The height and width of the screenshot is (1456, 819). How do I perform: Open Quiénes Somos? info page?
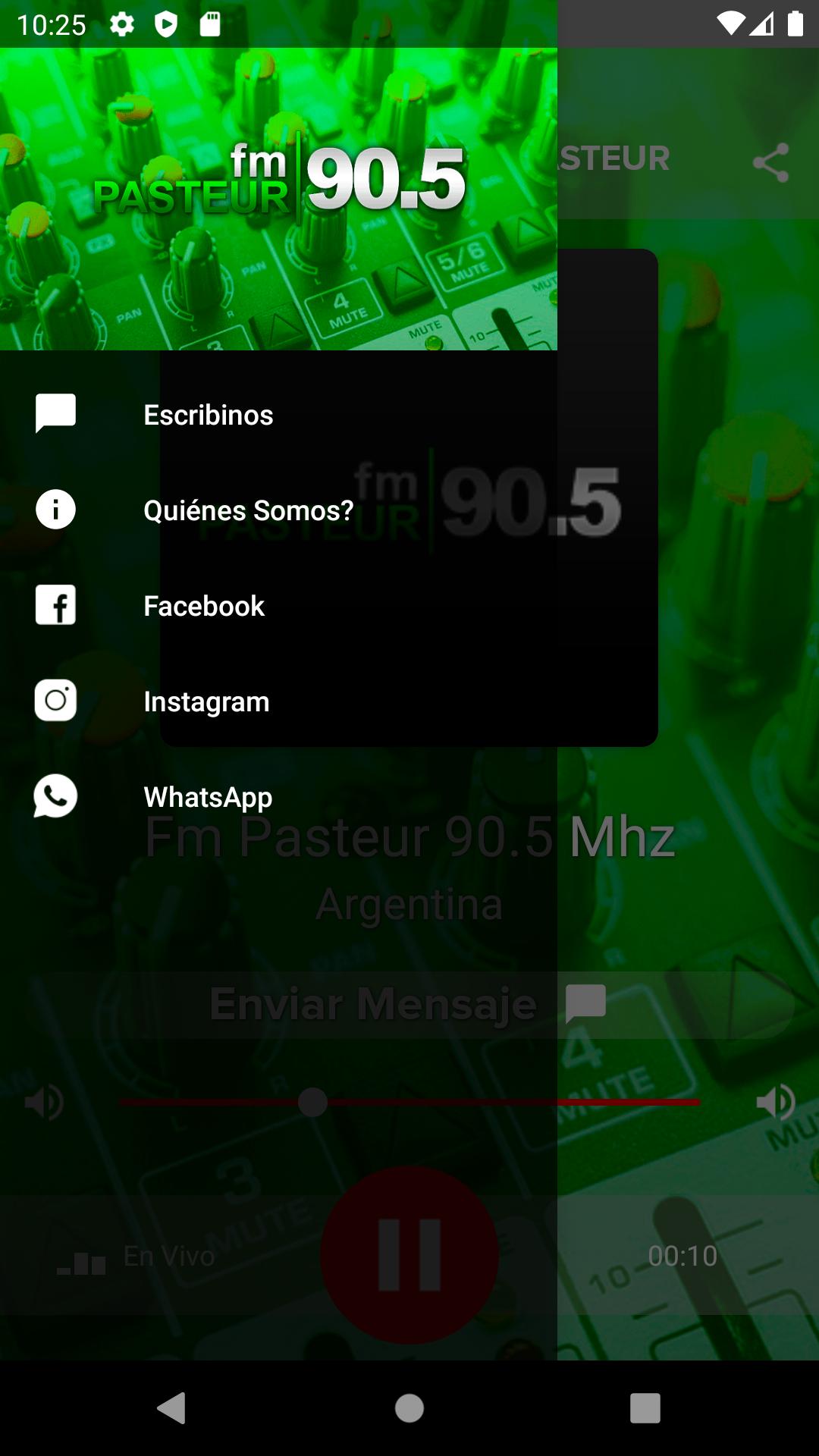click(x=278, y=510)
